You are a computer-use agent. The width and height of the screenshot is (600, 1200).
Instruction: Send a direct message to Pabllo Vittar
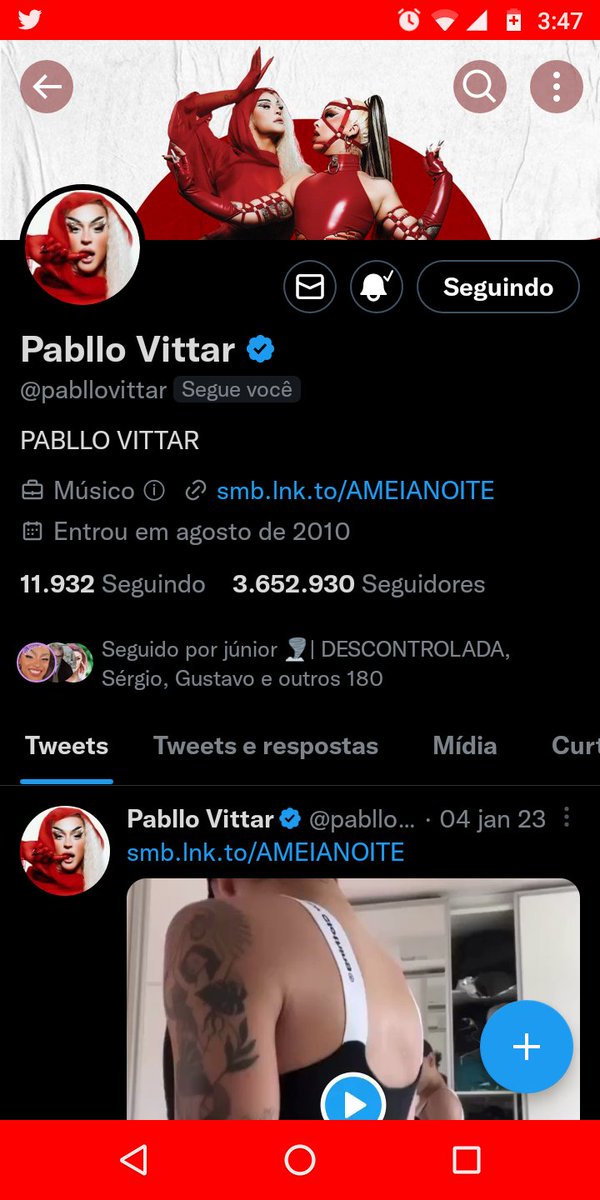[x=310, y=287]
